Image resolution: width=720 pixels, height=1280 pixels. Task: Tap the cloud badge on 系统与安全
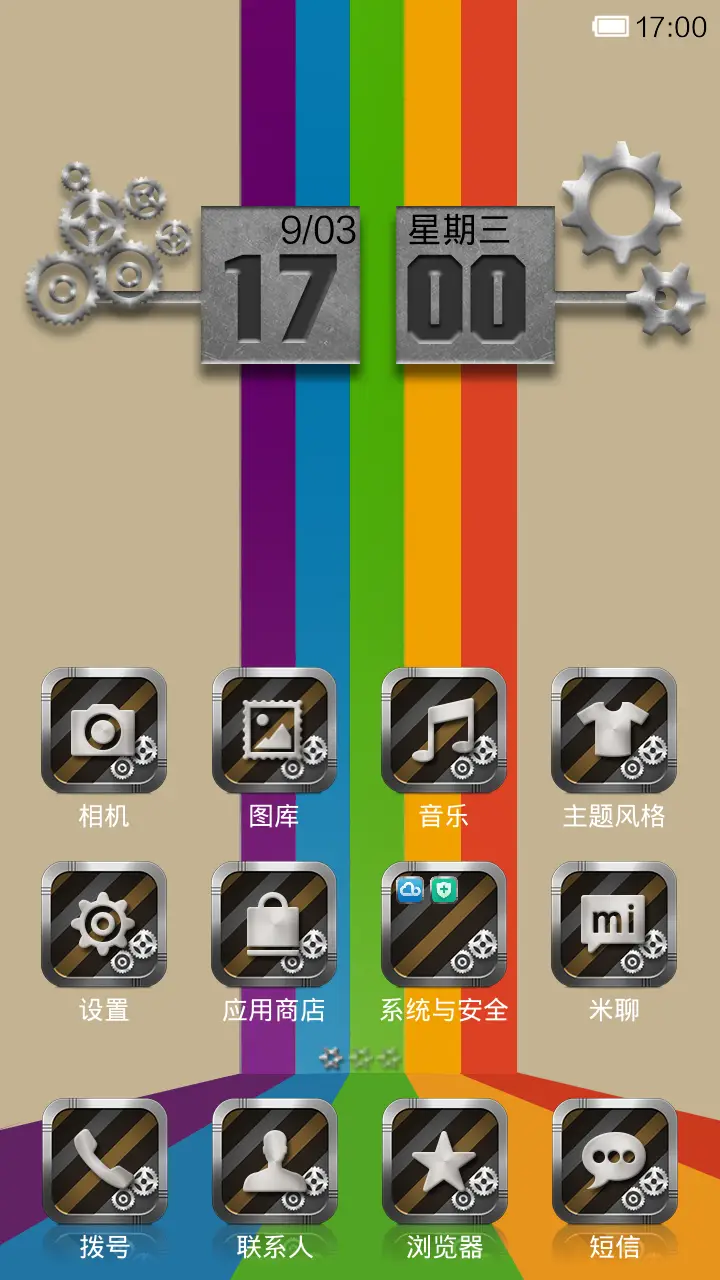[410, 888]
